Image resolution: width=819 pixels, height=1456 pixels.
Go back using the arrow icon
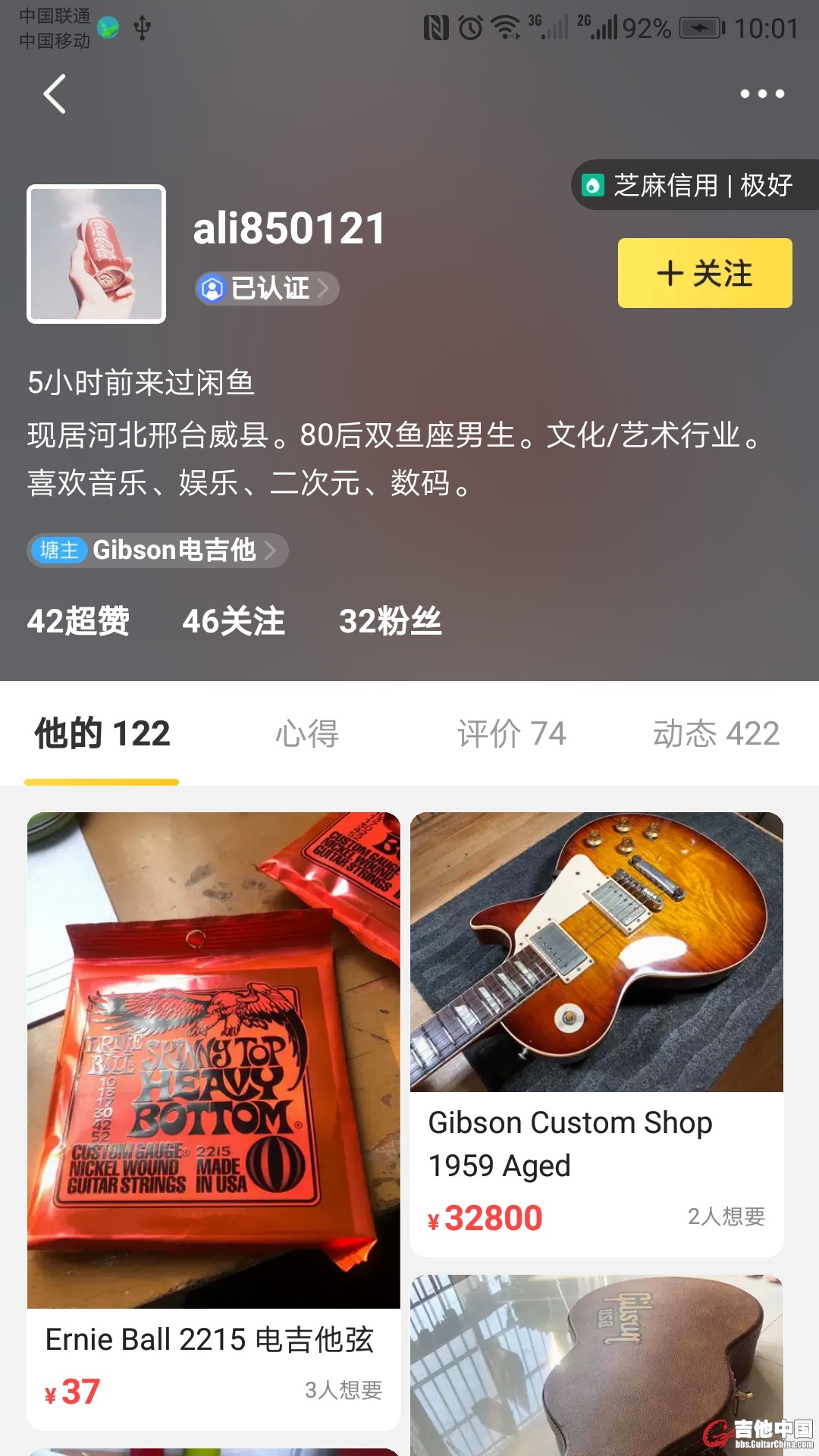pos(55,94)
